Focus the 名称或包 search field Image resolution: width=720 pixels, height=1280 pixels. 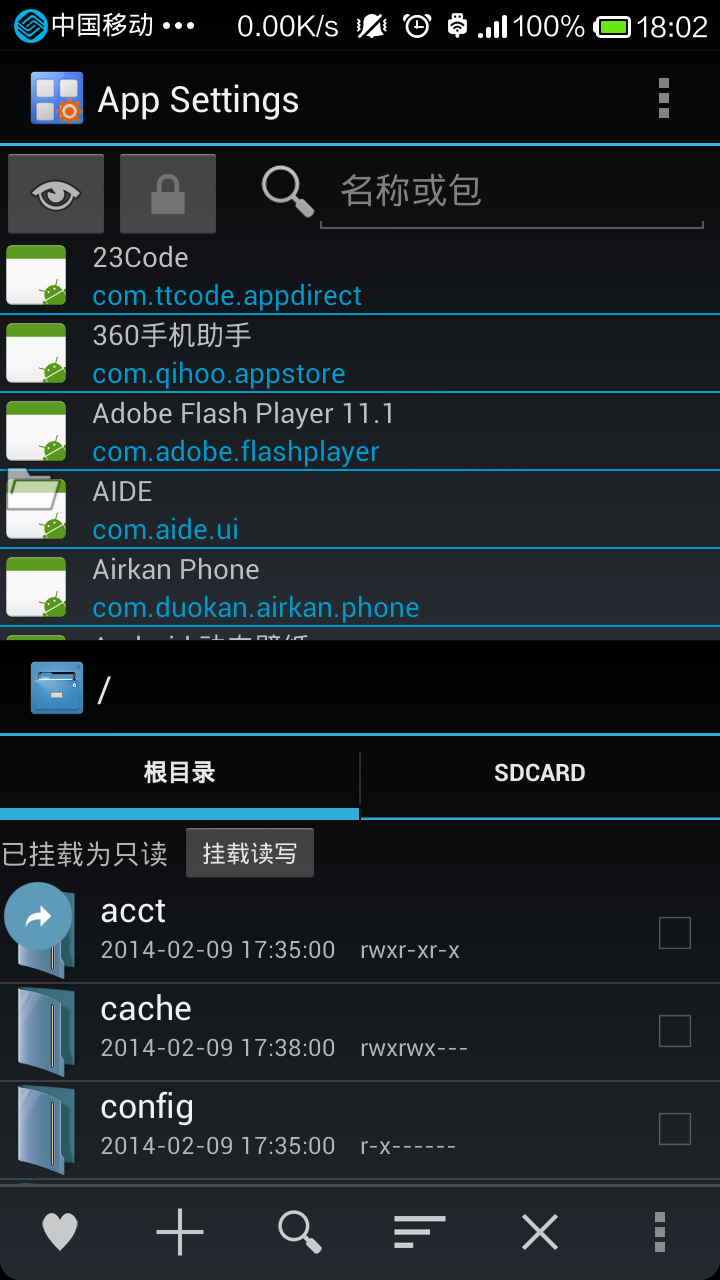[x=510, y=192]
